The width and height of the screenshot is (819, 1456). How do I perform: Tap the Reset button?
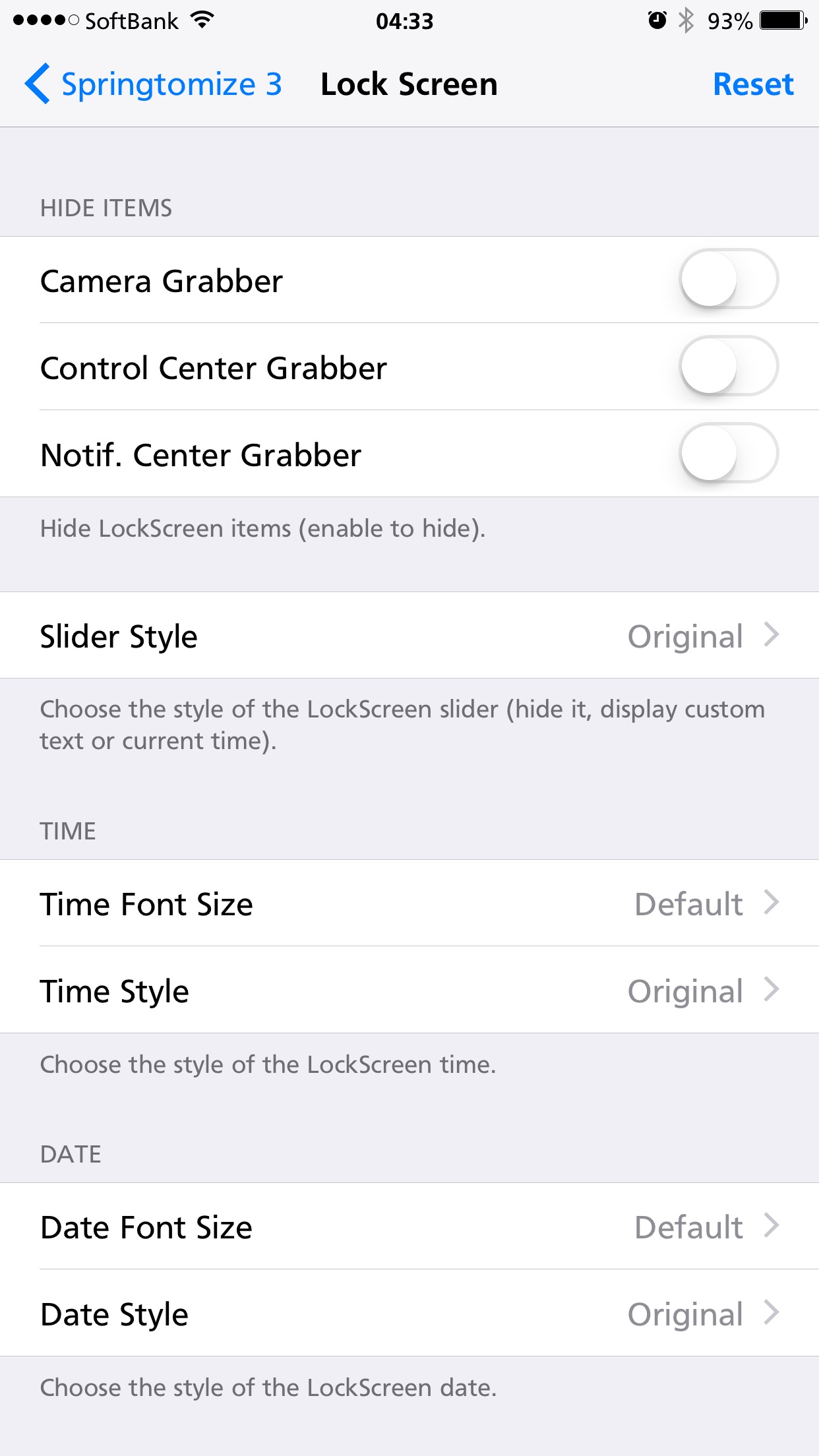(753, 84)
